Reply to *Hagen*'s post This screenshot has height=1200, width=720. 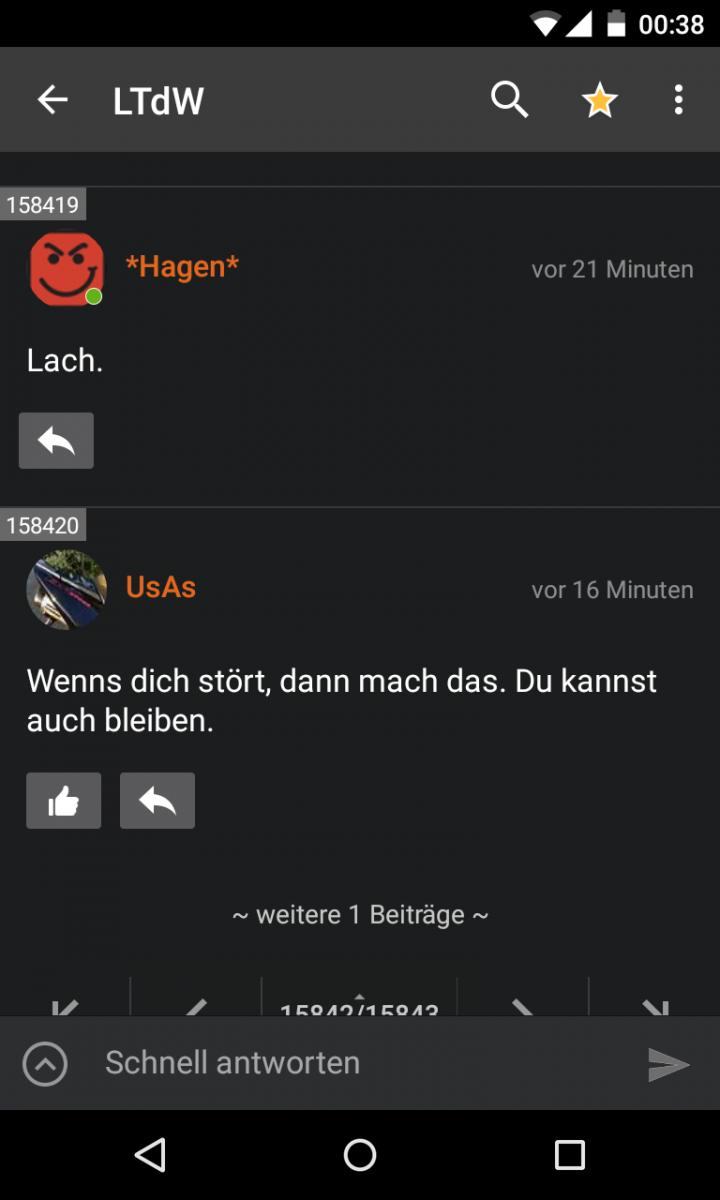(56, 440)
